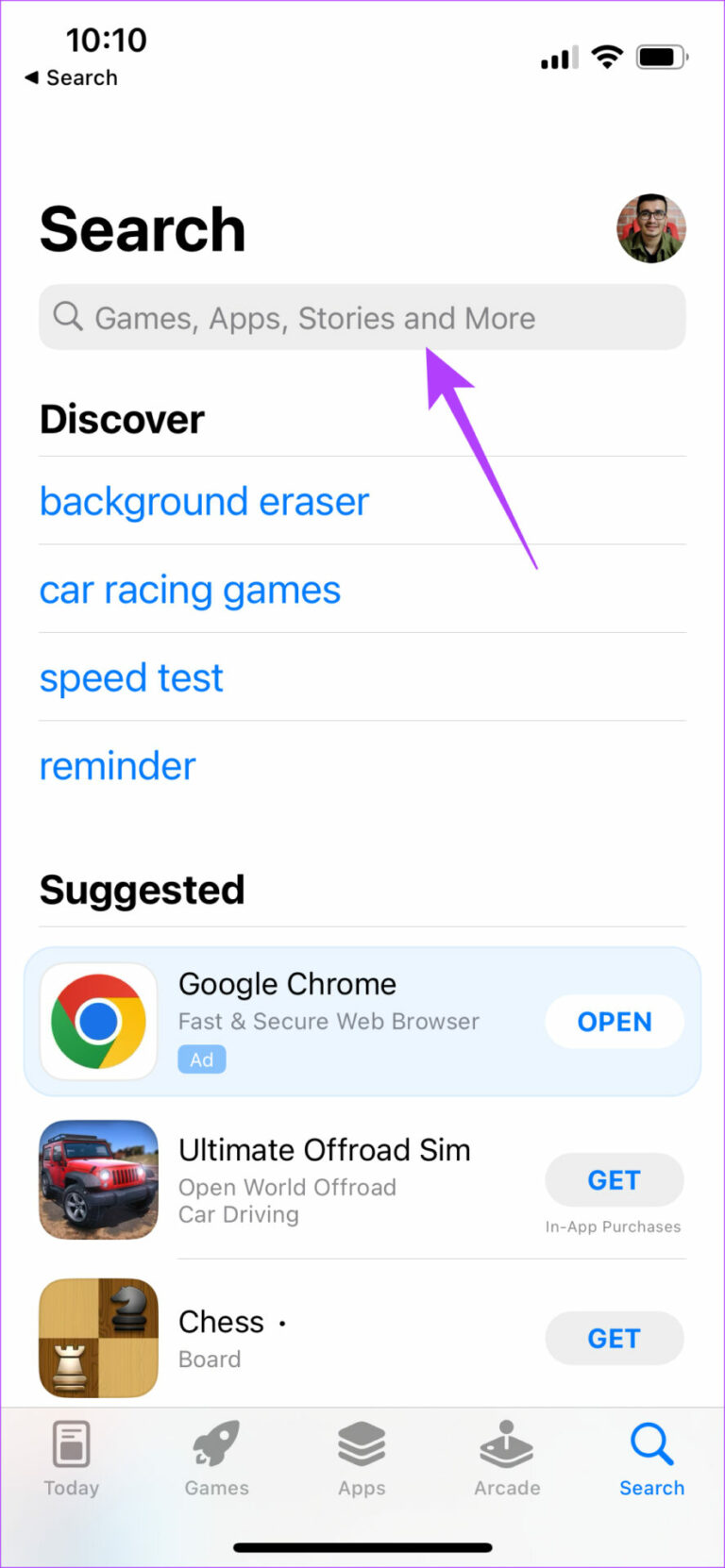Search for background eraser suggestion
The image size is (725, 1568).
pyautogui.click(x=204, y=501)
